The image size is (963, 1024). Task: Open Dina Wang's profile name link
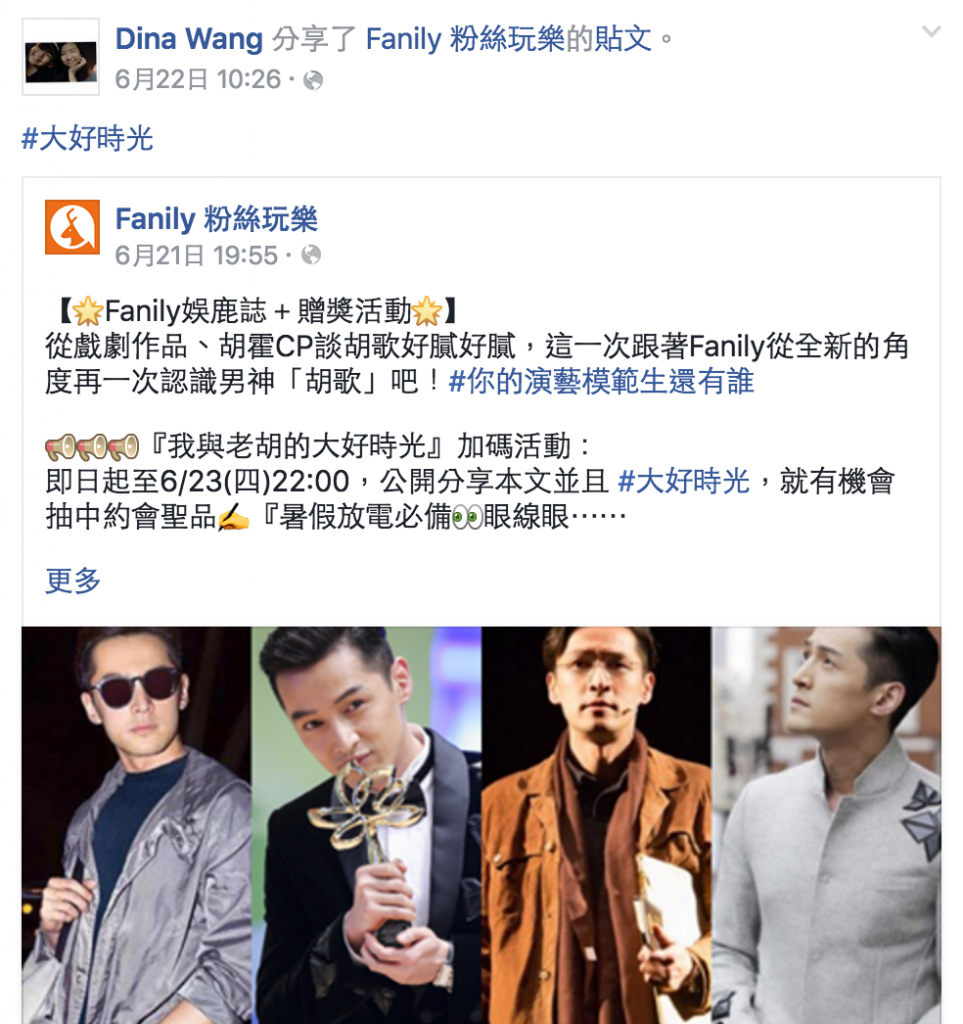[x=189, y=40]
